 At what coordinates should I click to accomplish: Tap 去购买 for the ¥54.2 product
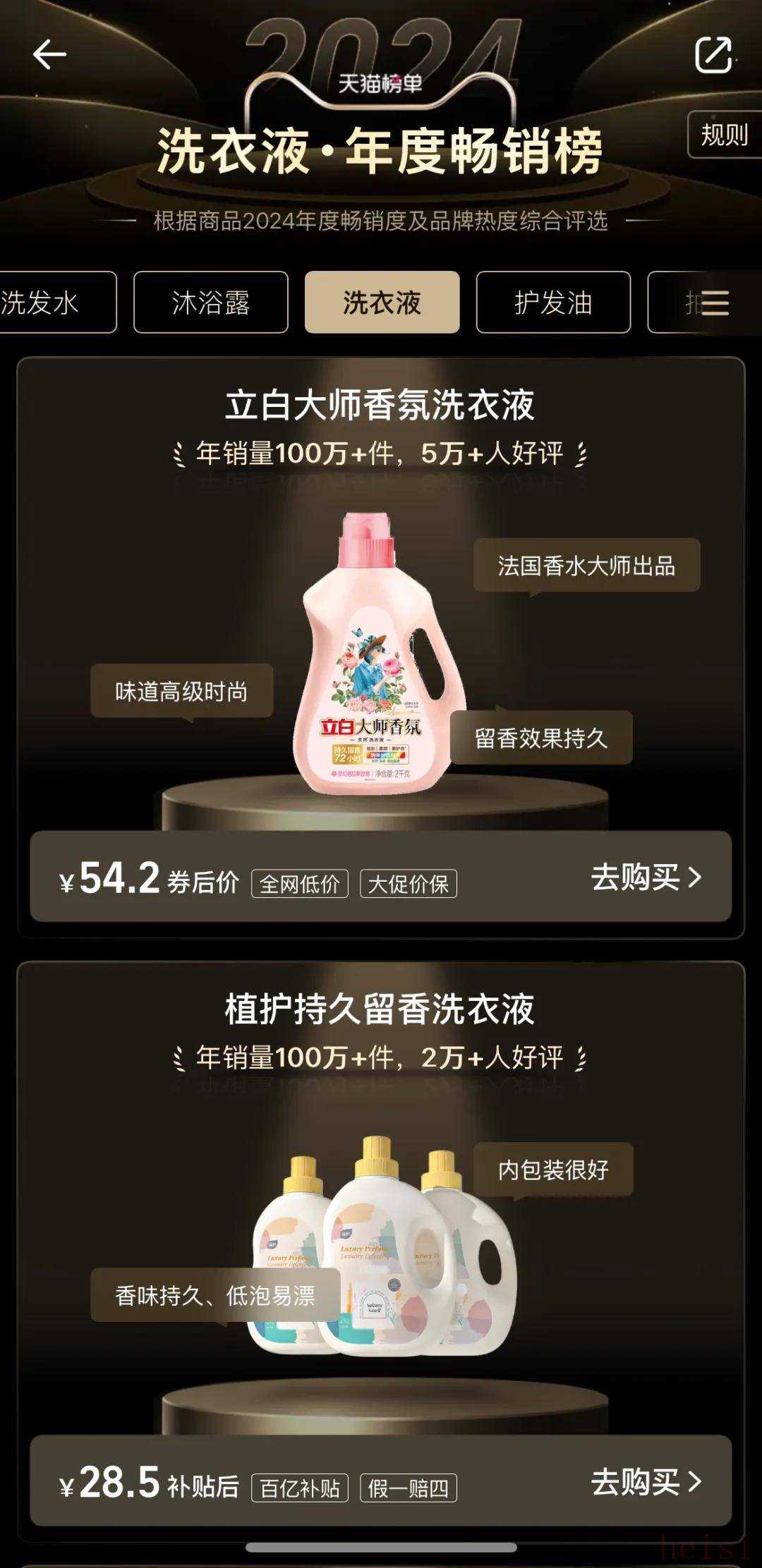646,877
